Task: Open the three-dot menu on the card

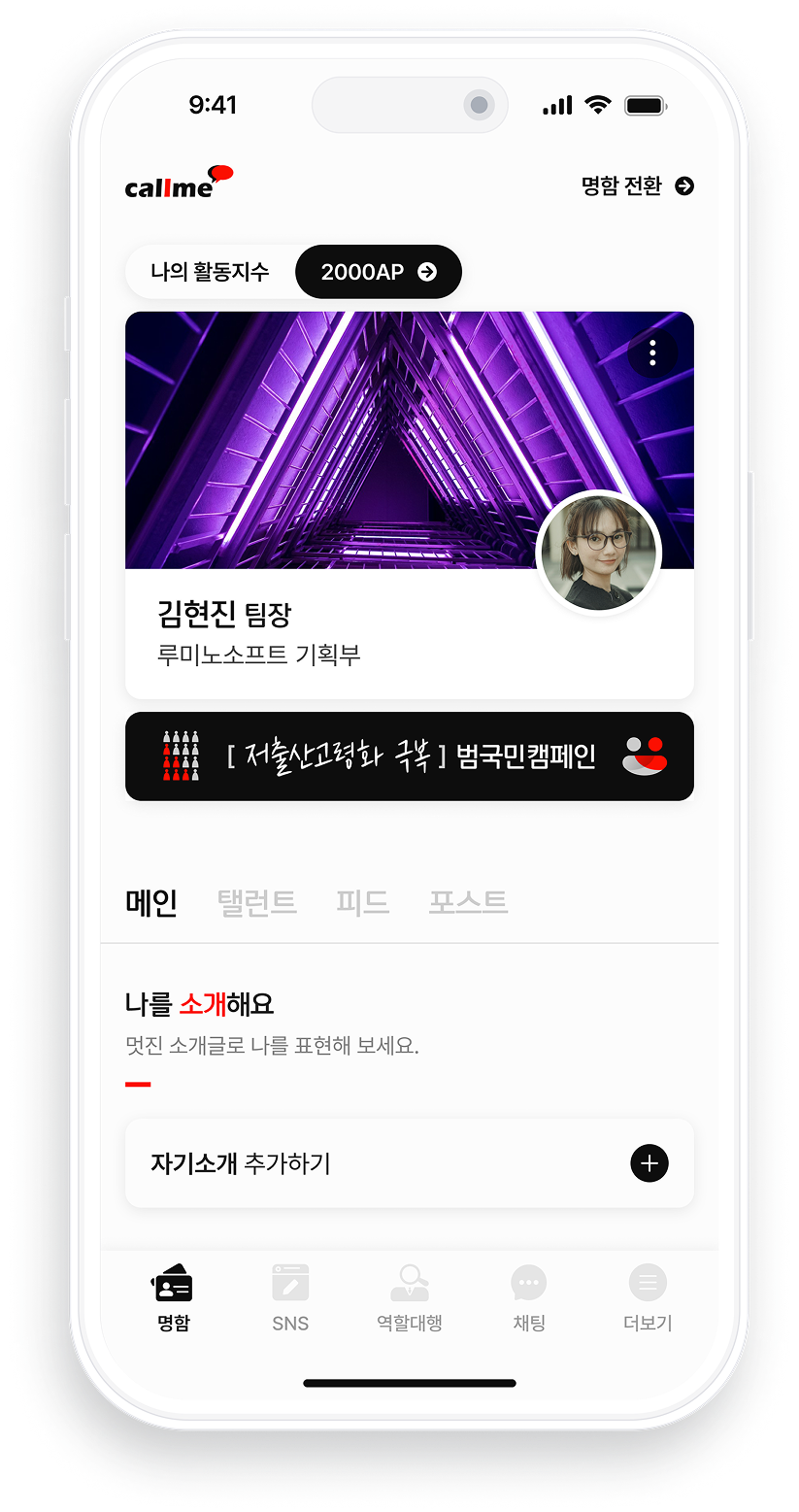Action: 652,353
